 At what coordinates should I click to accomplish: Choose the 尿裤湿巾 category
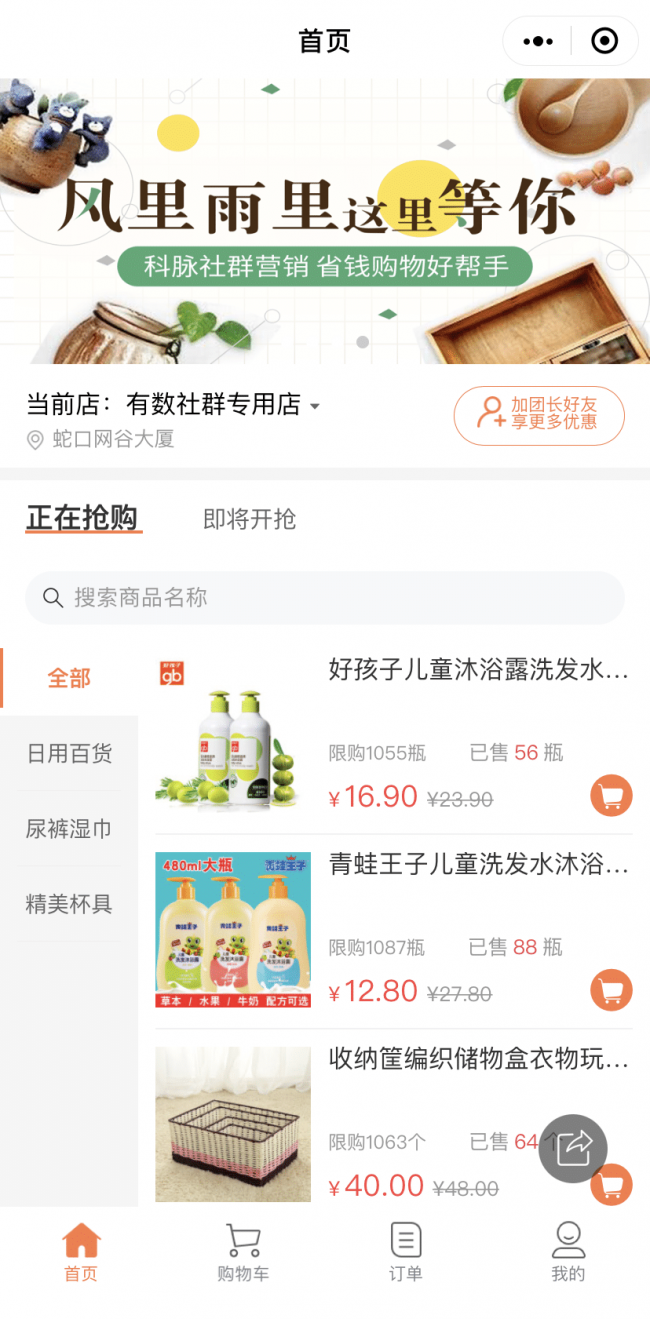[x=69, y=829]
